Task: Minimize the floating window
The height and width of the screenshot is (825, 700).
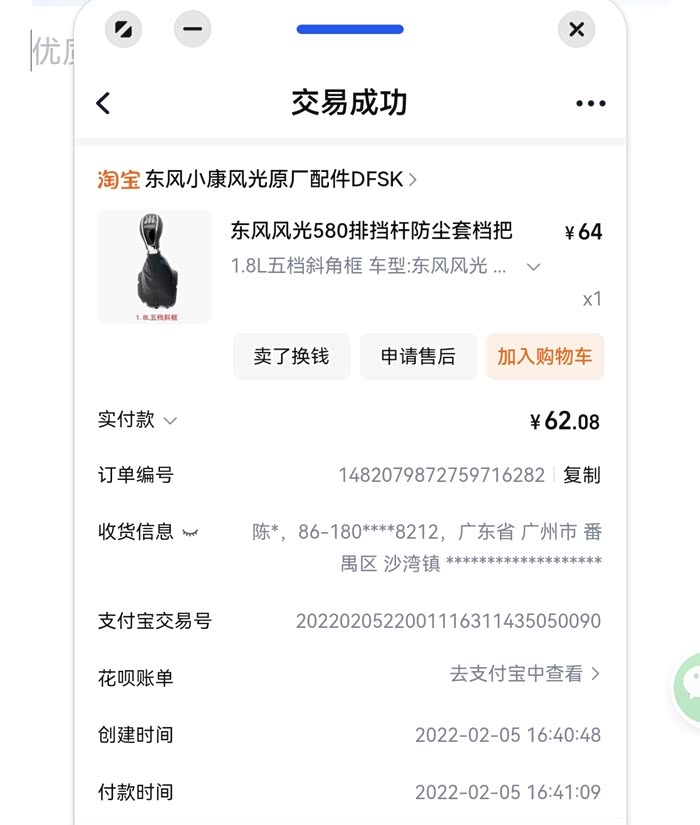Action: (x=192, y=29)
